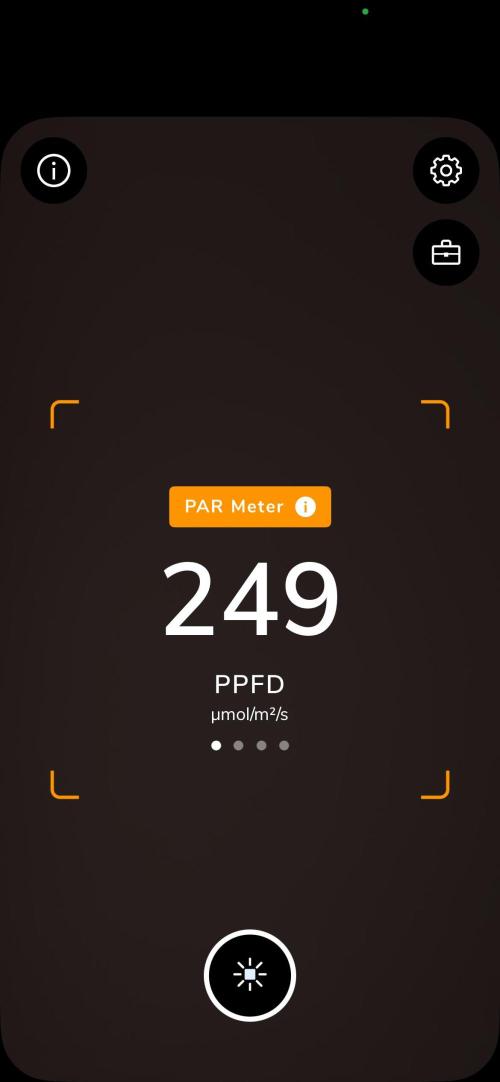Image resolution: width=500 pixels, height=1082 pixels.
Task: Select the second page indicator dot
Action: [239, 745]
